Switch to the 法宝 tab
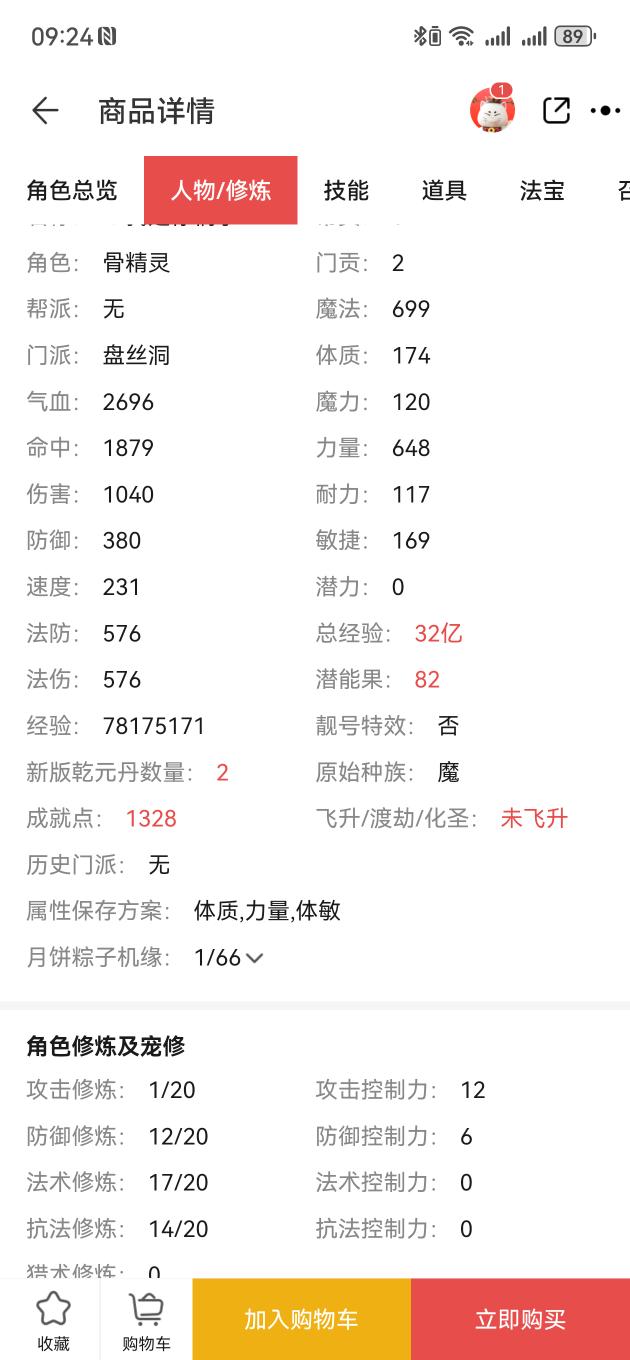 click(542, 190)
